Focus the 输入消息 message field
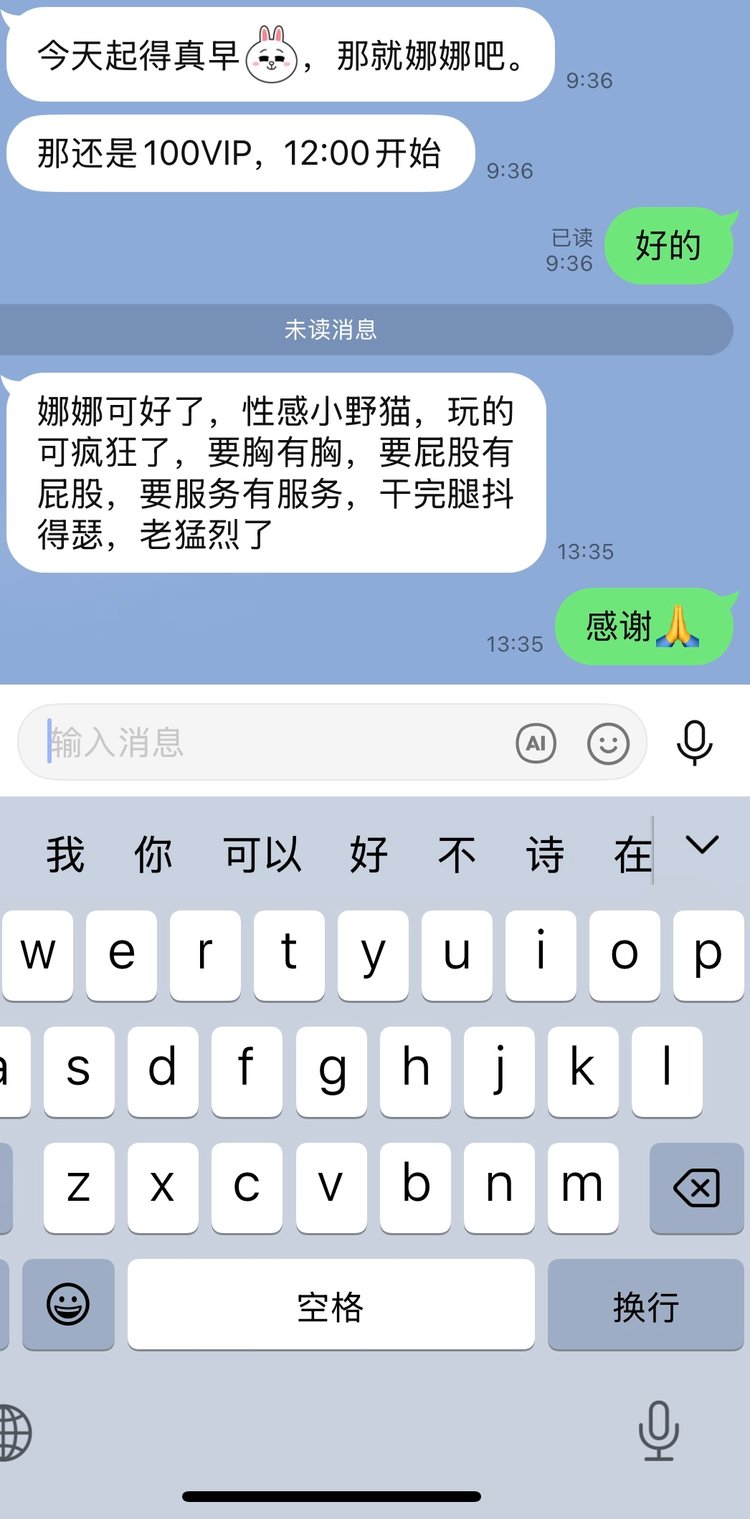Screen dimensions: 750x1519 tap(270, 742)
